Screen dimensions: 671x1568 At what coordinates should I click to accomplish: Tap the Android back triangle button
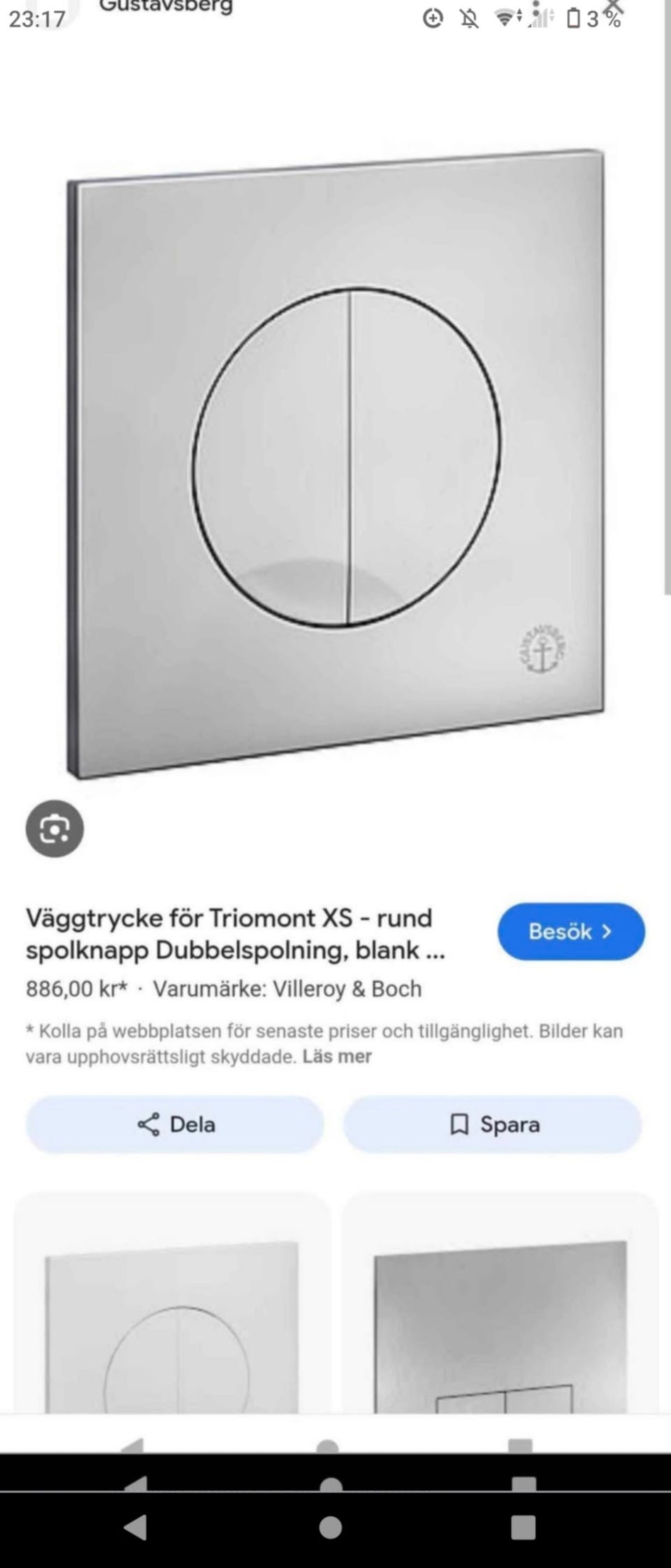135,1529
